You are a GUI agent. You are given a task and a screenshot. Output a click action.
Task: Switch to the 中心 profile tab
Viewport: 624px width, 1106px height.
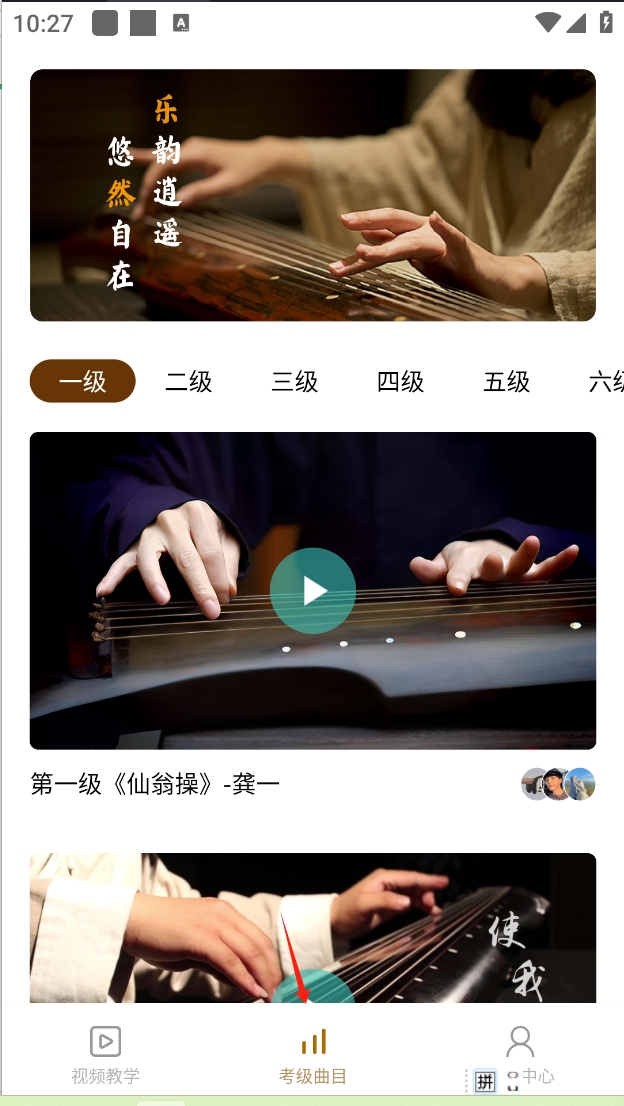tap(520, 1055)
